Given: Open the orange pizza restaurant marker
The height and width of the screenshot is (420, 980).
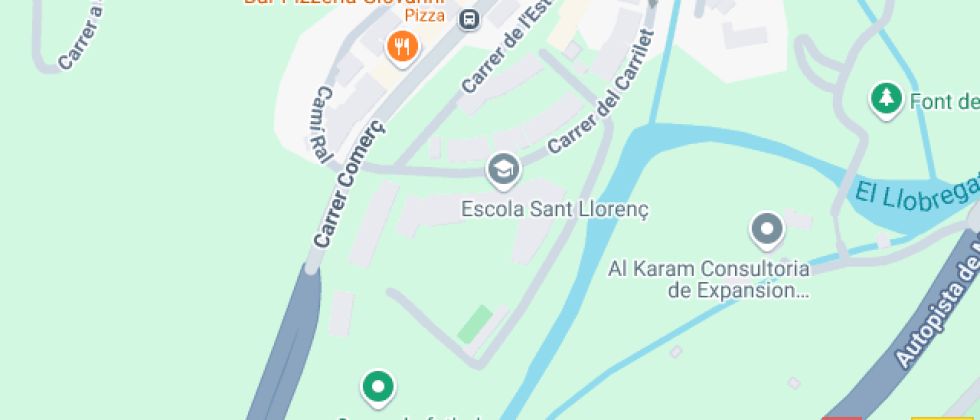Looking at the screenshot, I should pos(401,46).
